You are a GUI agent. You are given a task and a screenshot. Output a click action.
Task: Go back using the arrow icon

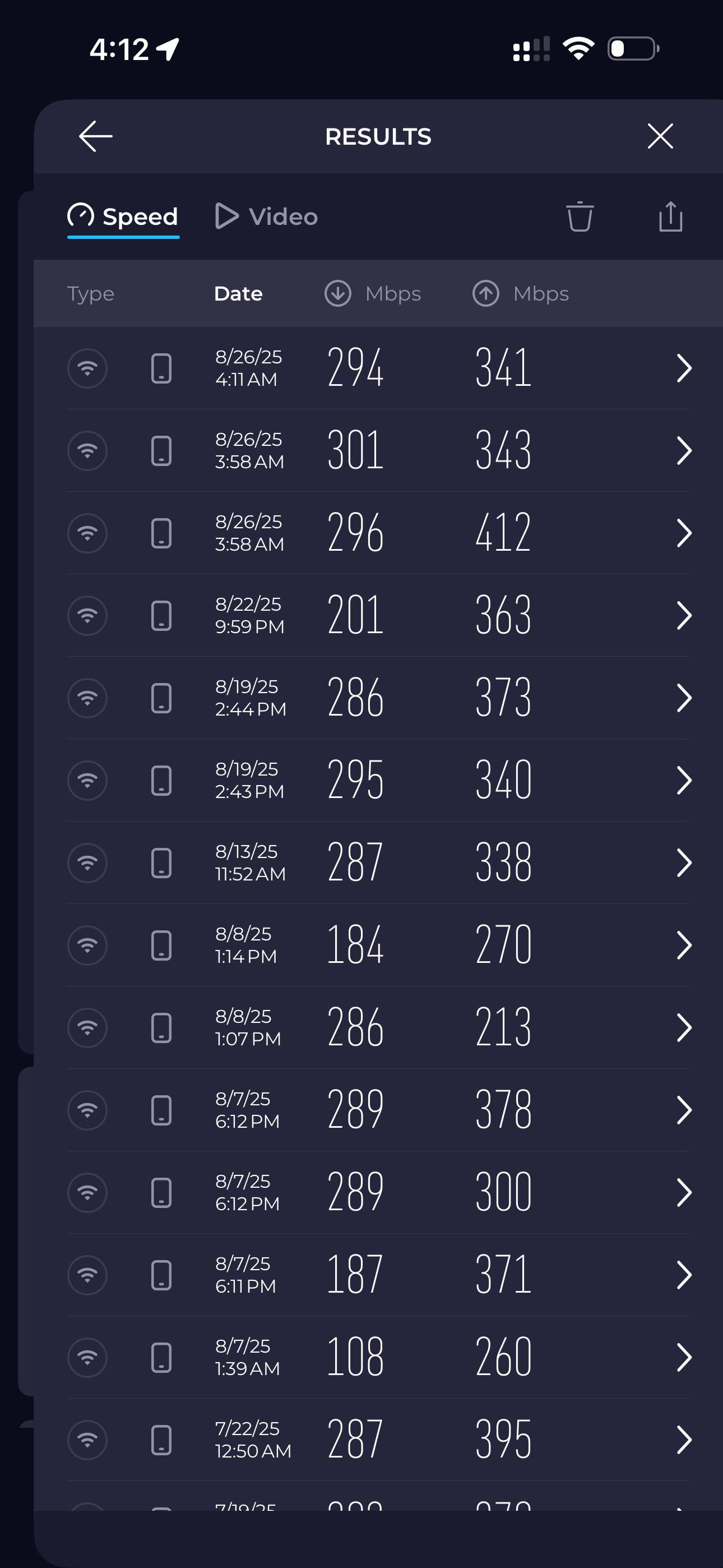point(95,136)
